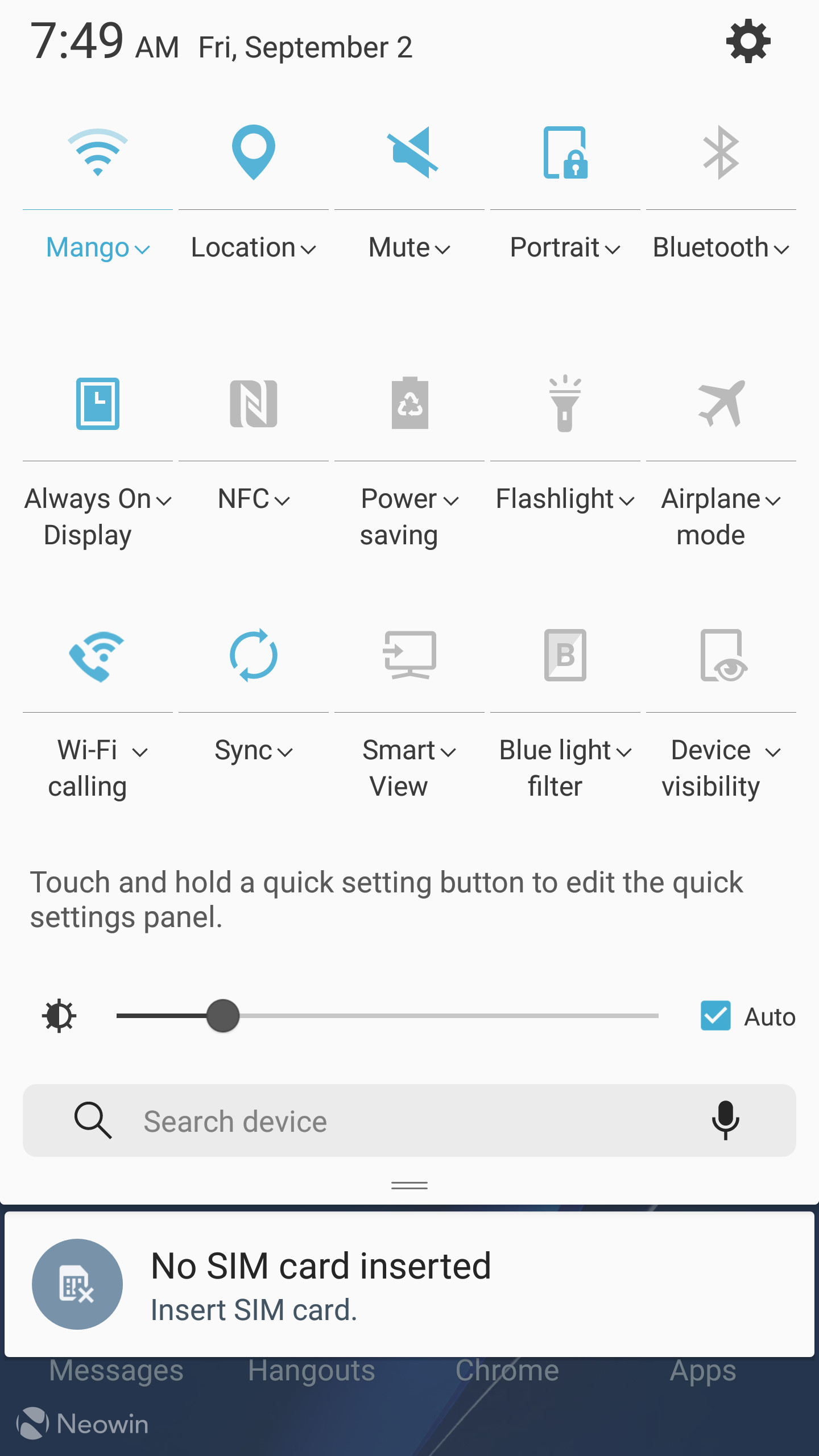Switch on the Flashlight
This screenshot has width=819, height=1456.
click(x=565, y=404)
